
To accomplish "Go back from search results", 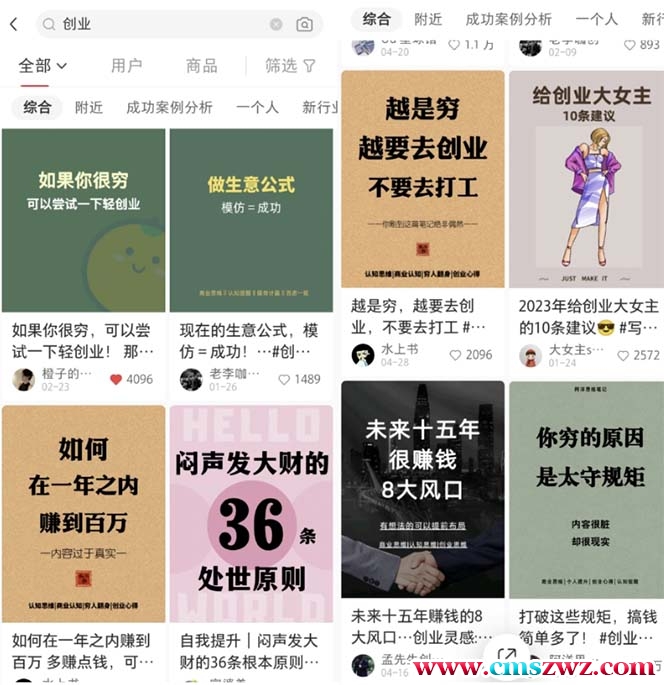I will tap(13, 24).
